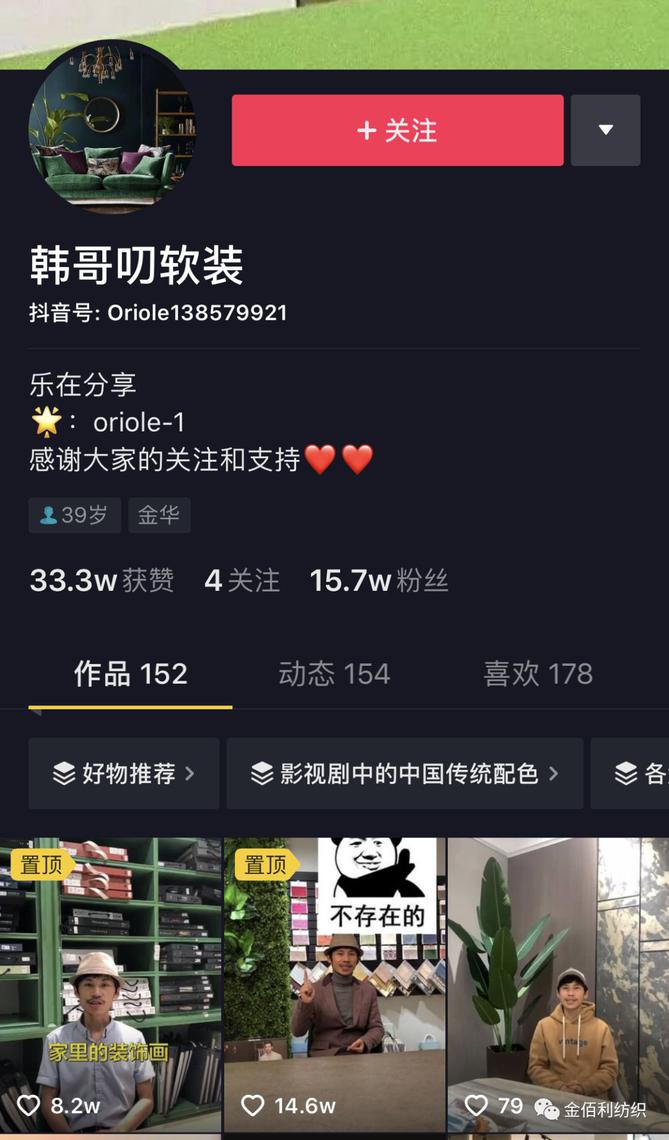
Task: Switch to the 喜欢 178 tab
Action: (538, 674)
